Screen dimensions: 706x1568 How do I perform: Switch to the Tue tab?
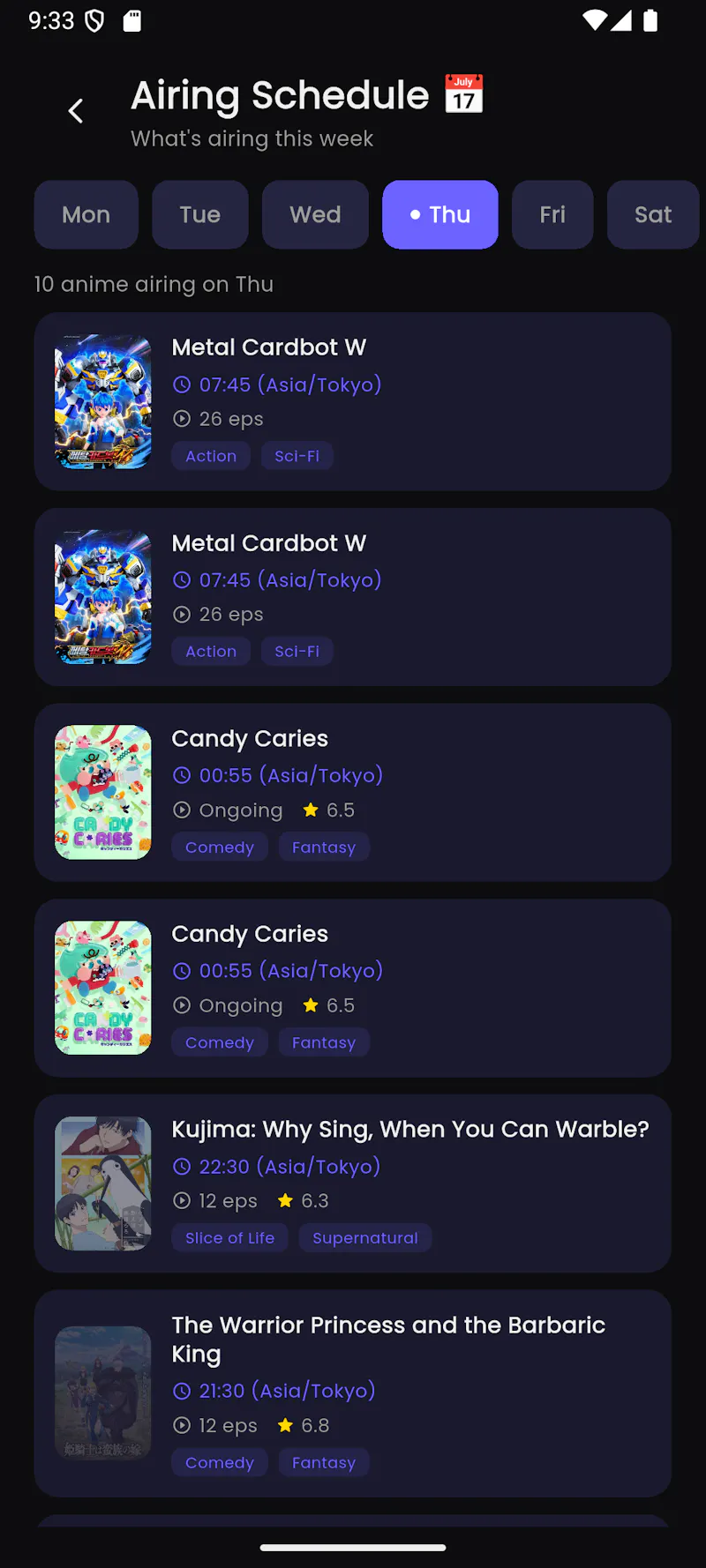(200, 214)
